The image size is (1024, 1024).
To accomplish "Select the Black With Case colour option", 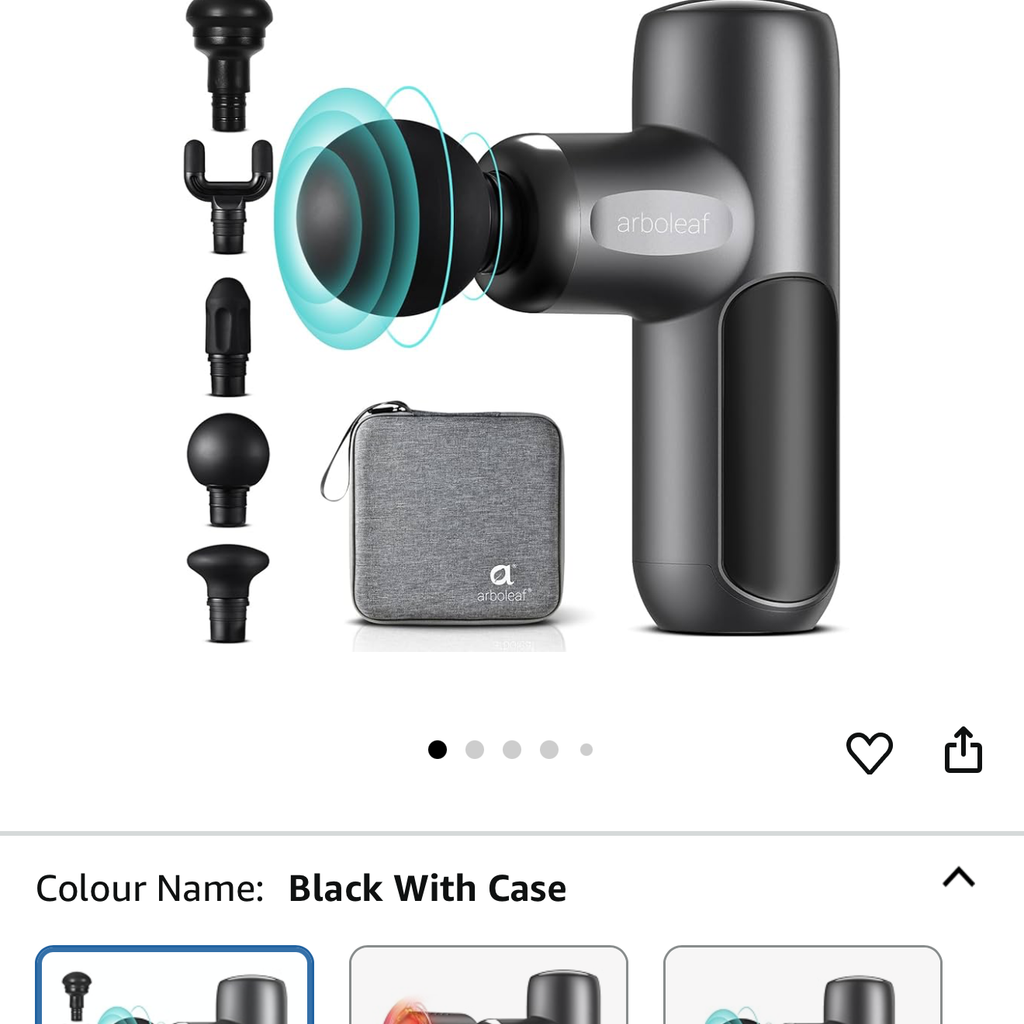I will pos(175,986).
